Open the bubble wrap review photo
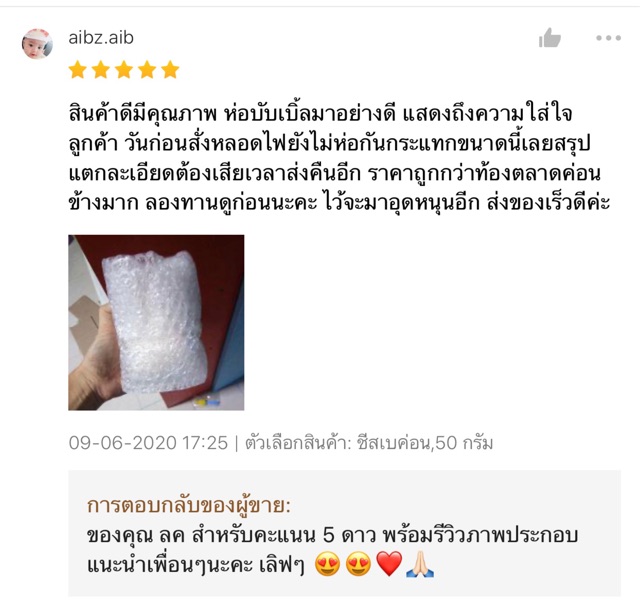 click(156, 322)
